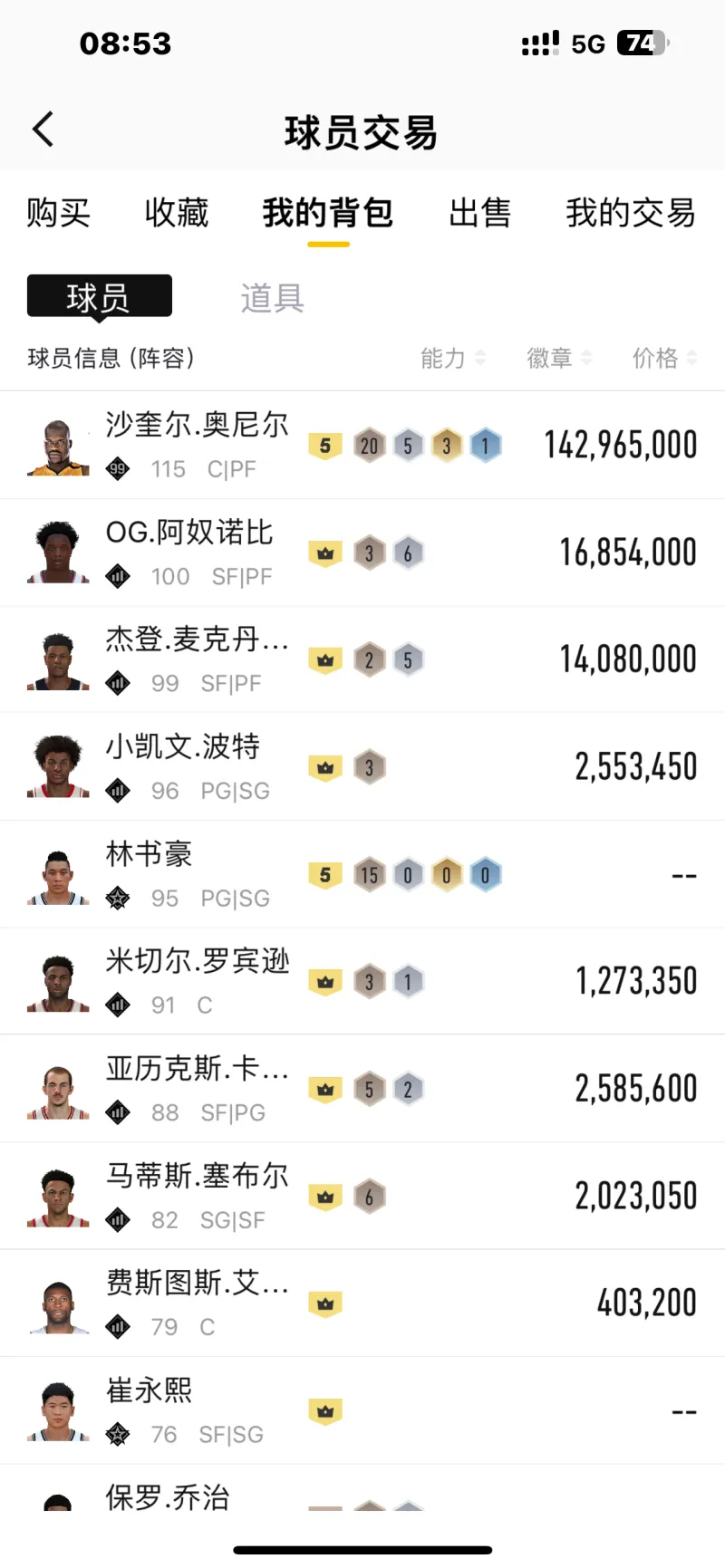The image size is (725, 1568).
Task: Select the 球员 category pill
Action: coord(99,296)
